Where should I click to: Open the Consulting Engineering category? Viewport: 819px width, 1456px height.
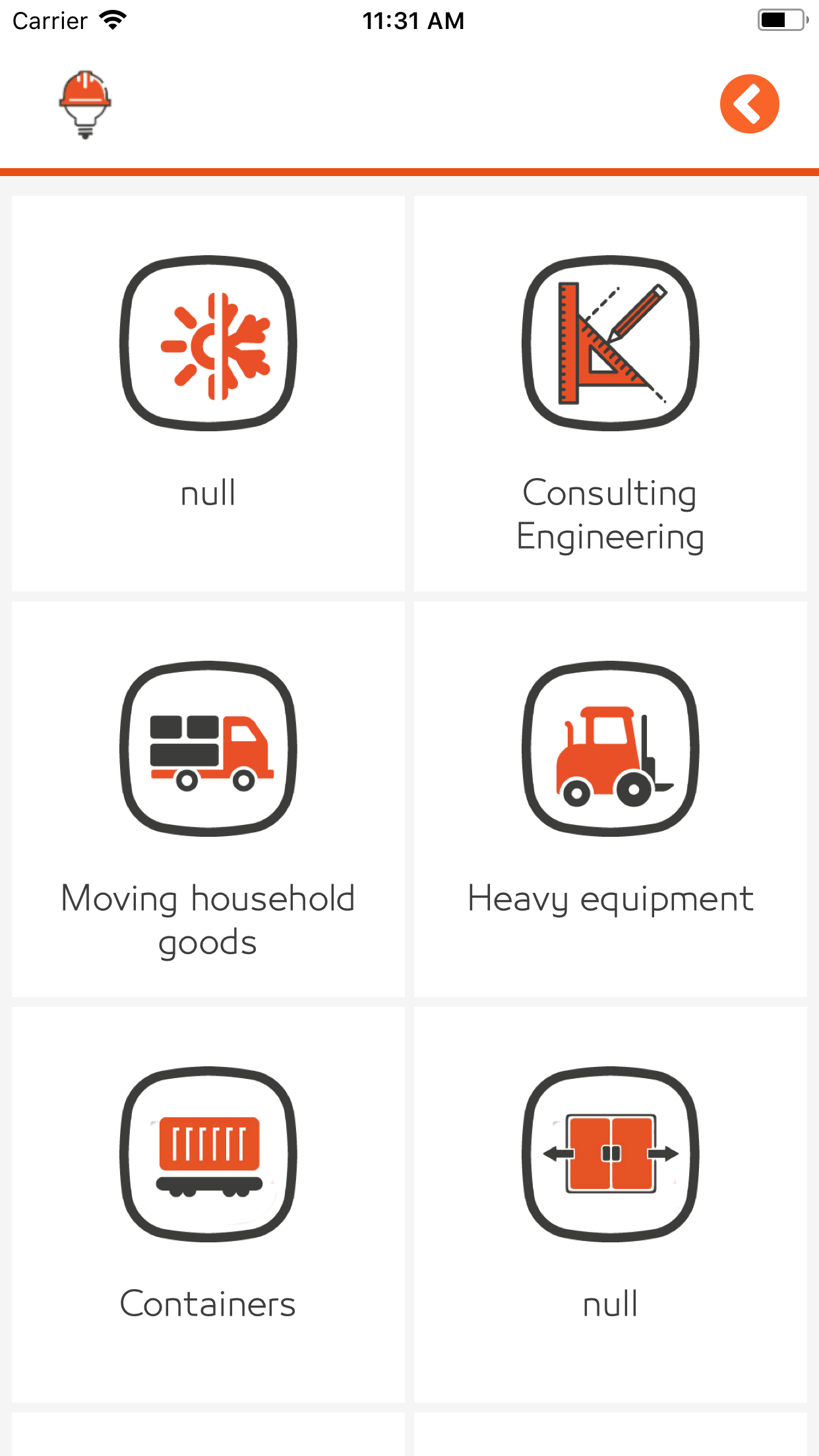tap(610, 394)
